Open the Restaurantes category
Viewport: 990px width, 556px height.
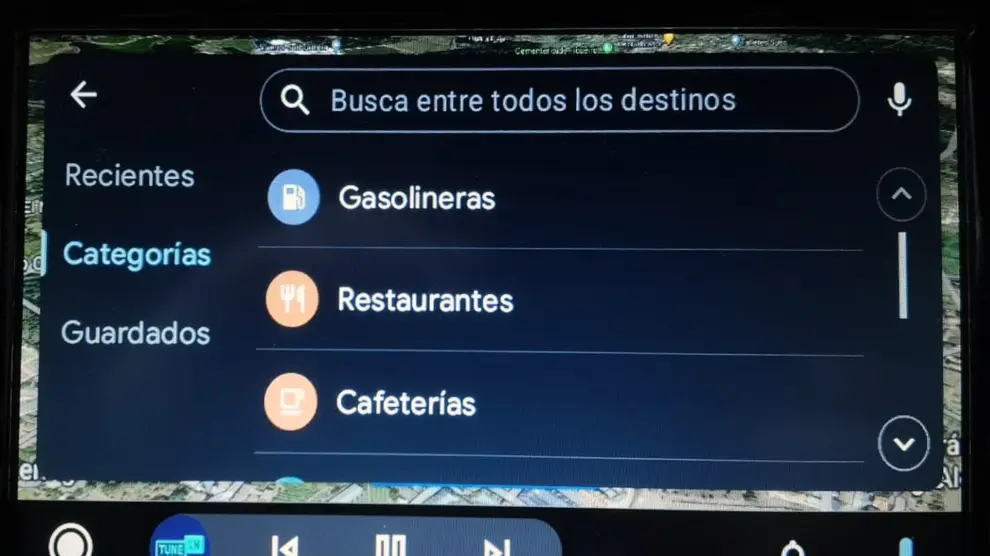[424, 300]
